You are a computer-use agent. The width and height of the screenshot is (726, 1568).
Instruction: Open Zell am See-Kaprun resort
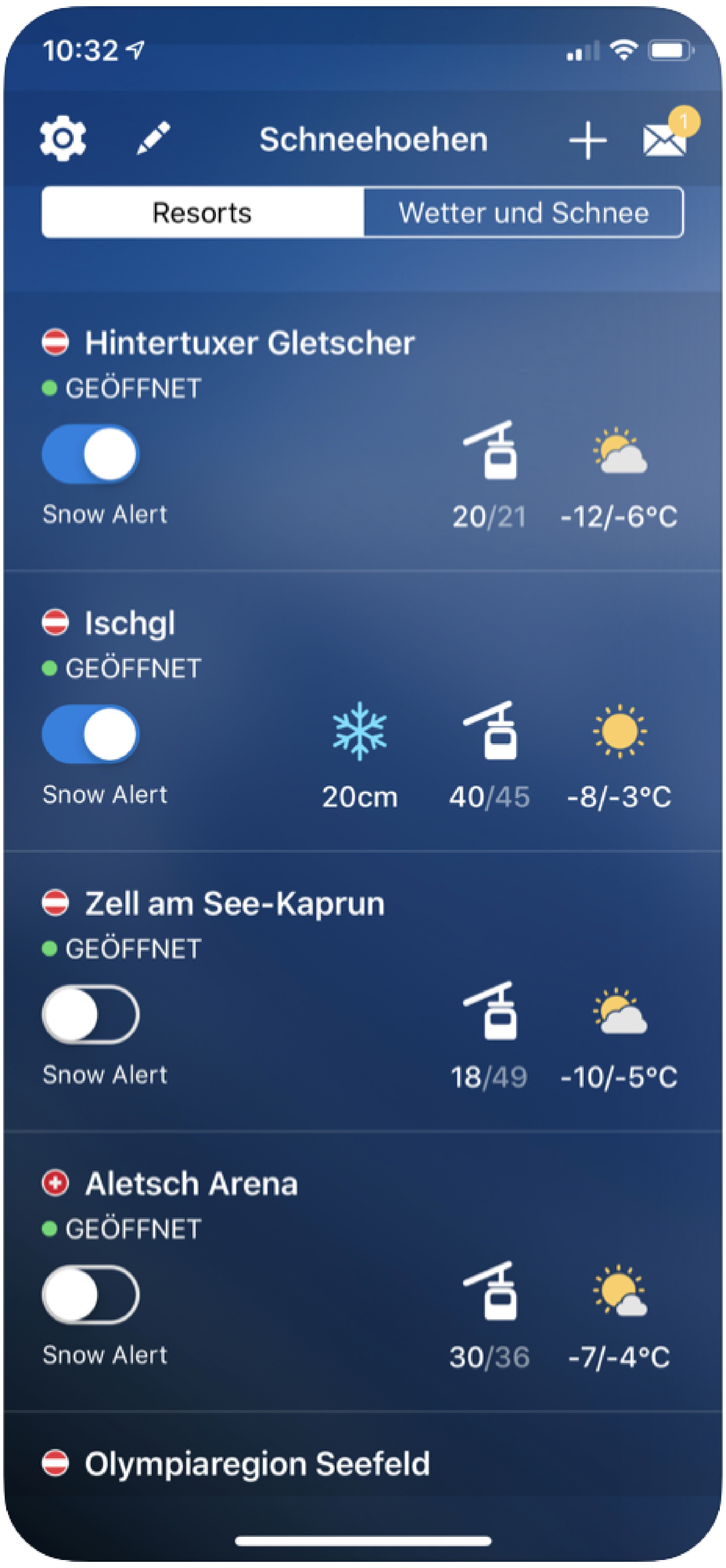point(234,904)
